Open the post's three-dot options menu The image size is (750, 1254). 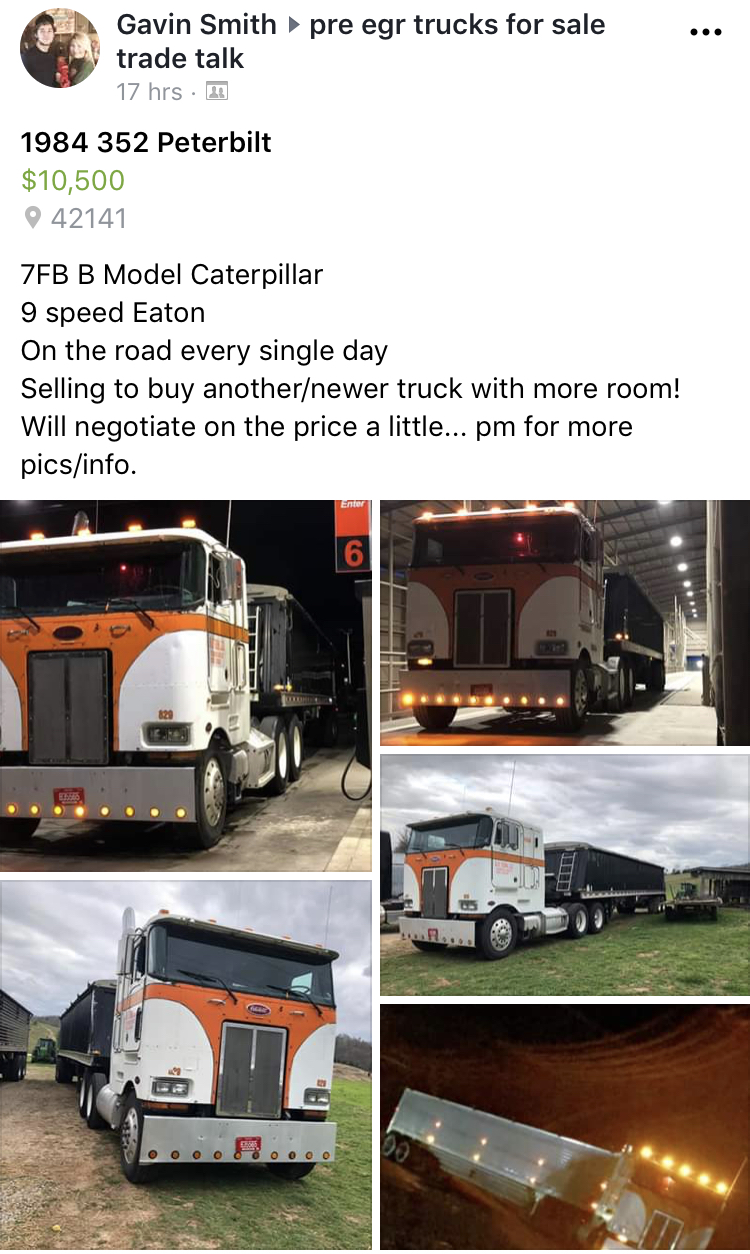(706, 33)
